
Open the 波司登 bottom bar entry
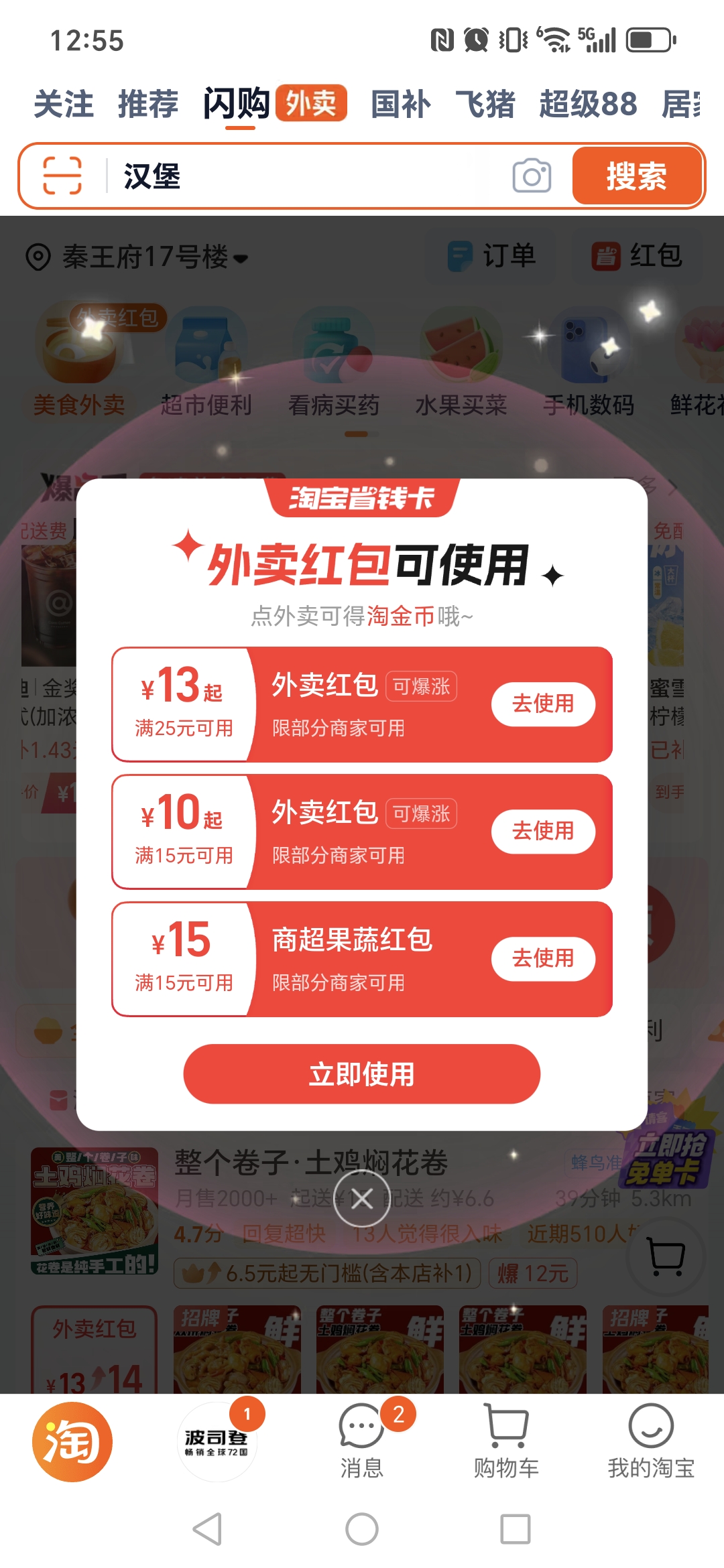point(217,1441)
